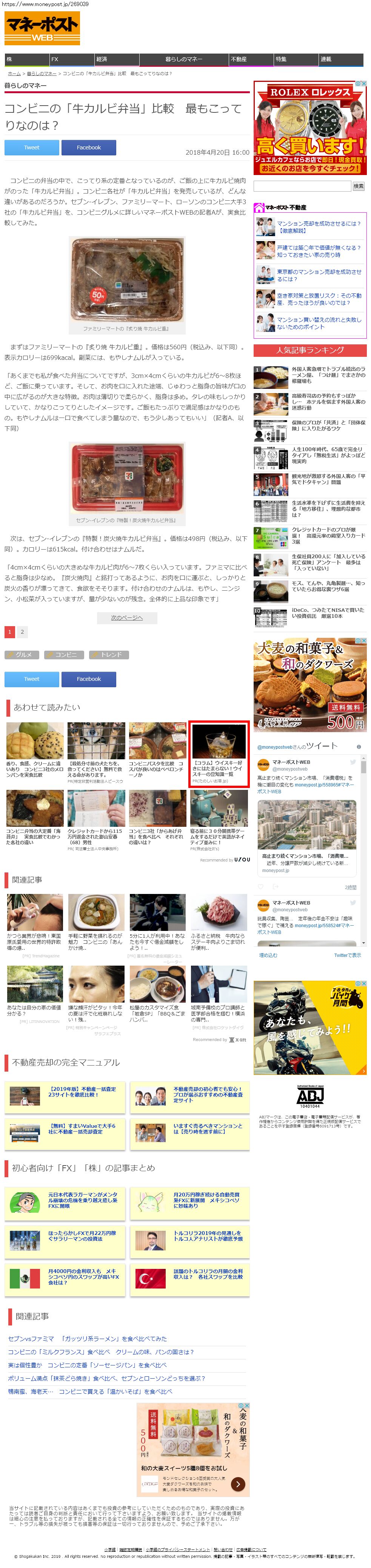Focus the sidebar search field
371x1568 pixels.
click(x=302, y=186)
